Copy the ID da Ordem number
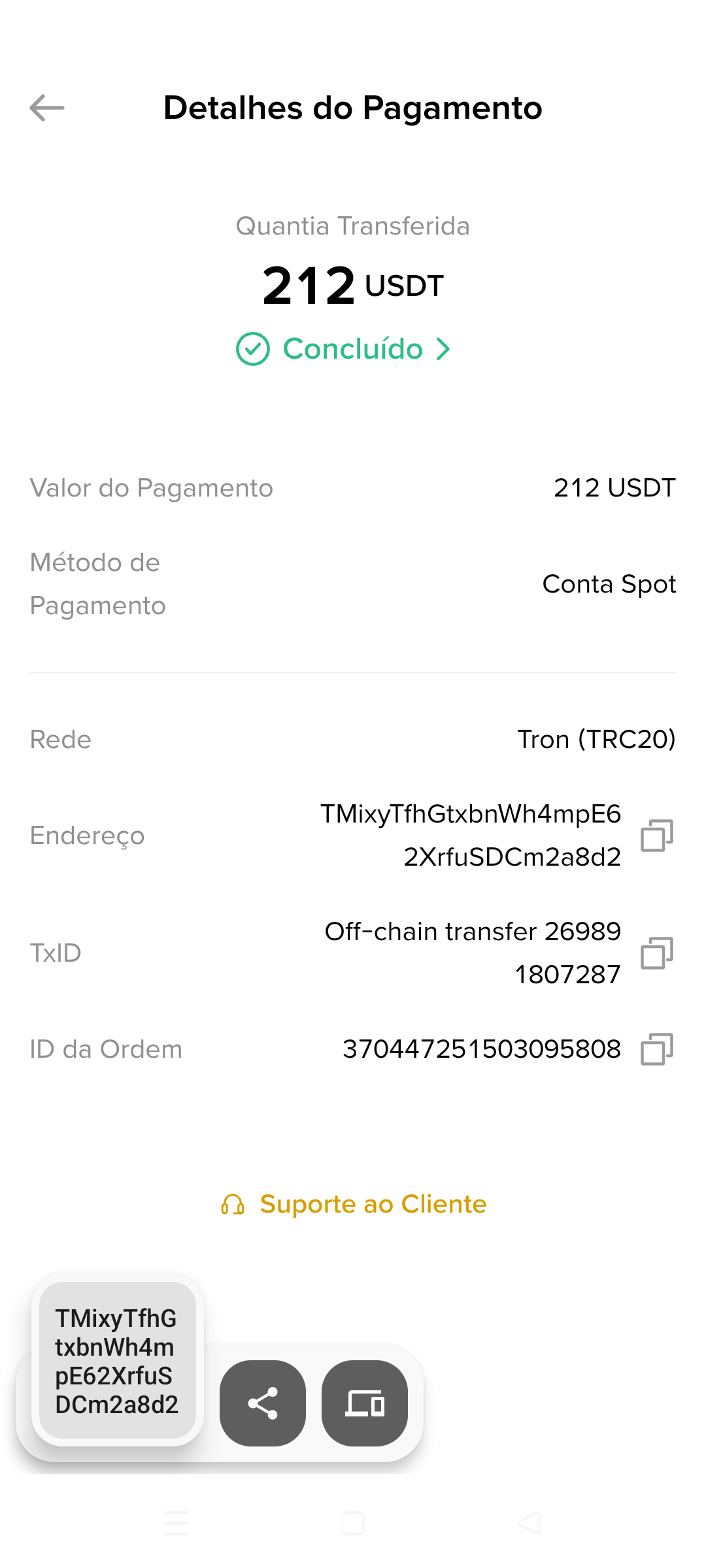The width and height of the screenshot is (706, 1568). 656,1049
